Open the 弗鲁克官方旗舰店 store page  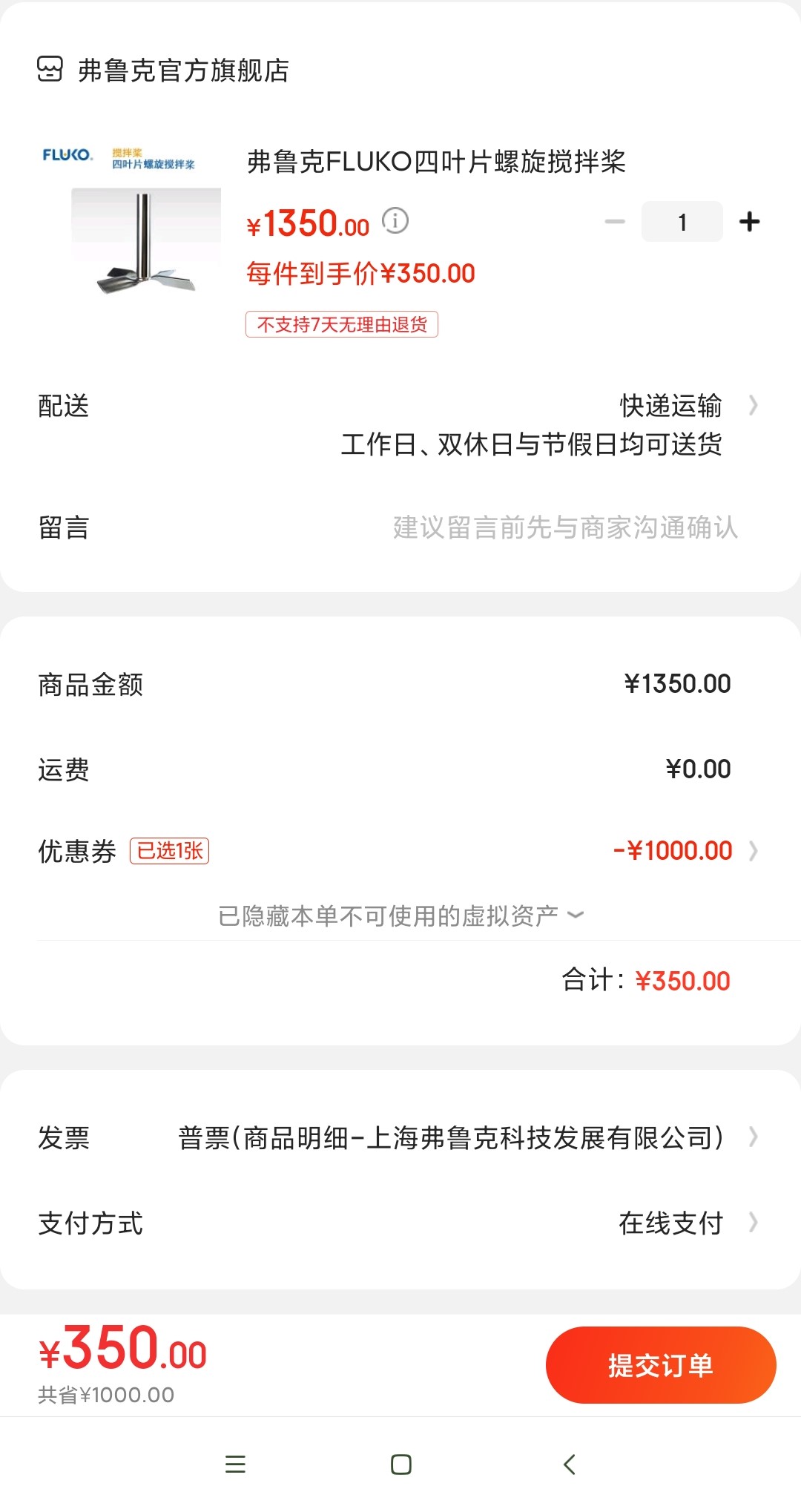point(163,70)
